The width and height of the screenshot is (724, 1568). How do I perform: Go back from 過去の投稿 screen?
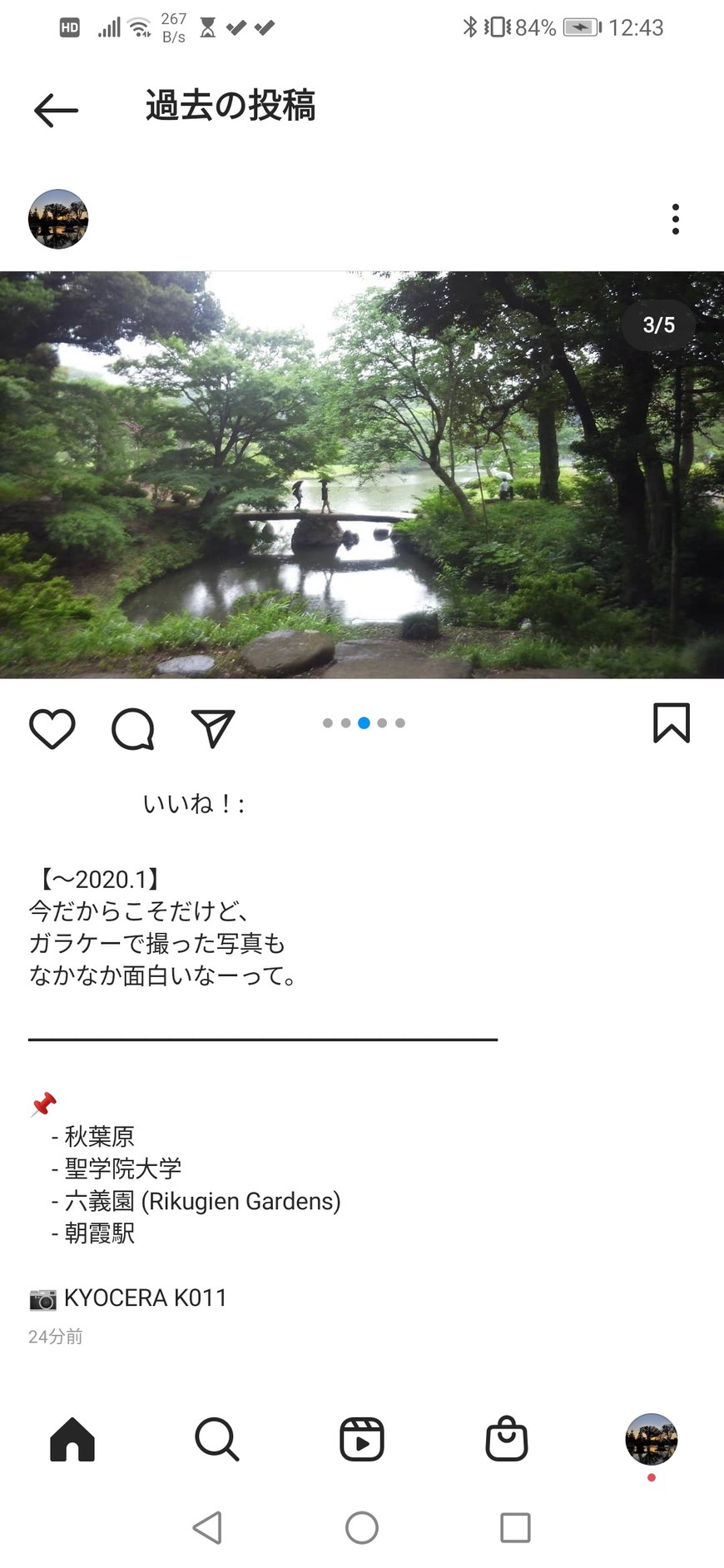coord(56,110)
